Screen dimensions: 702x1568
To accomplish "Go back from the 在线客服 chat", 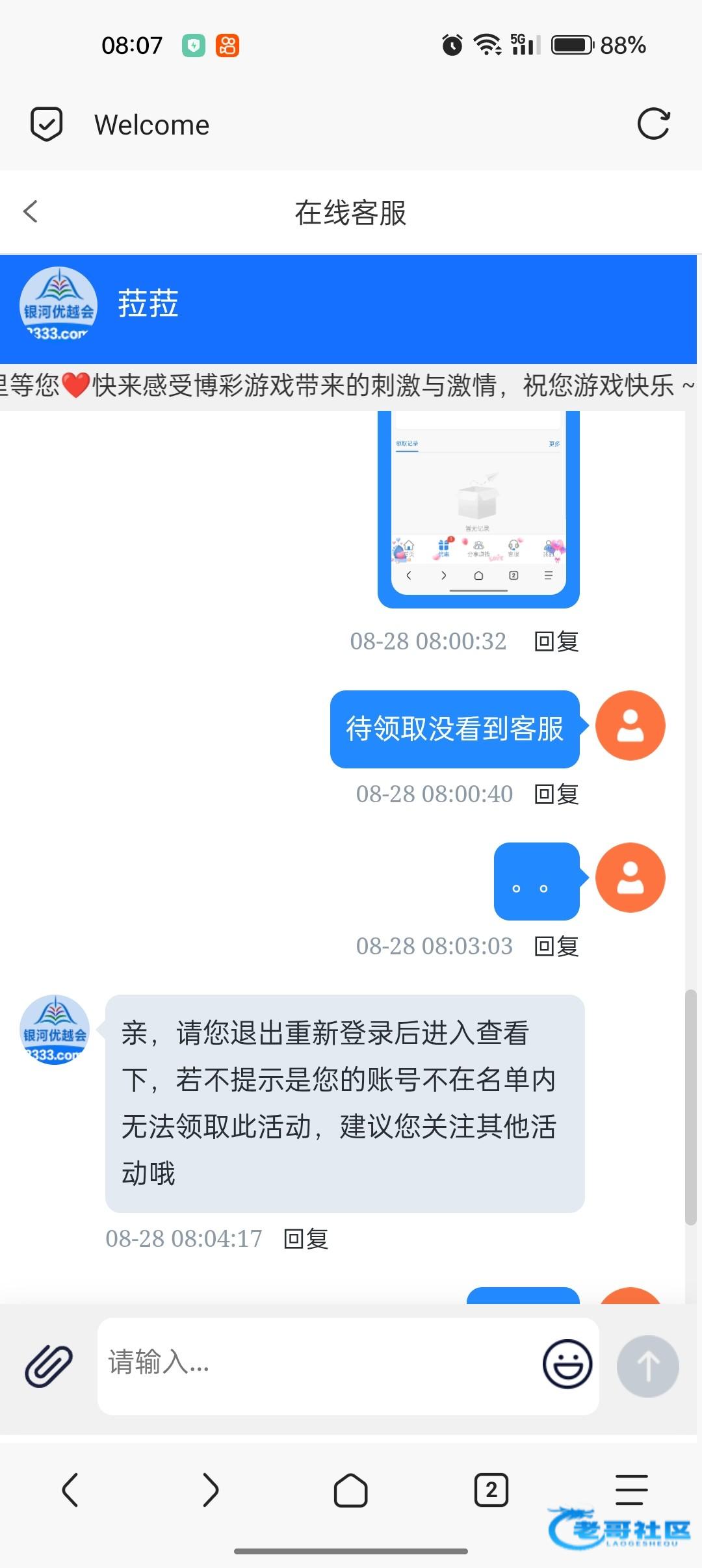I will pyautogui.click(x=31, y=211).
